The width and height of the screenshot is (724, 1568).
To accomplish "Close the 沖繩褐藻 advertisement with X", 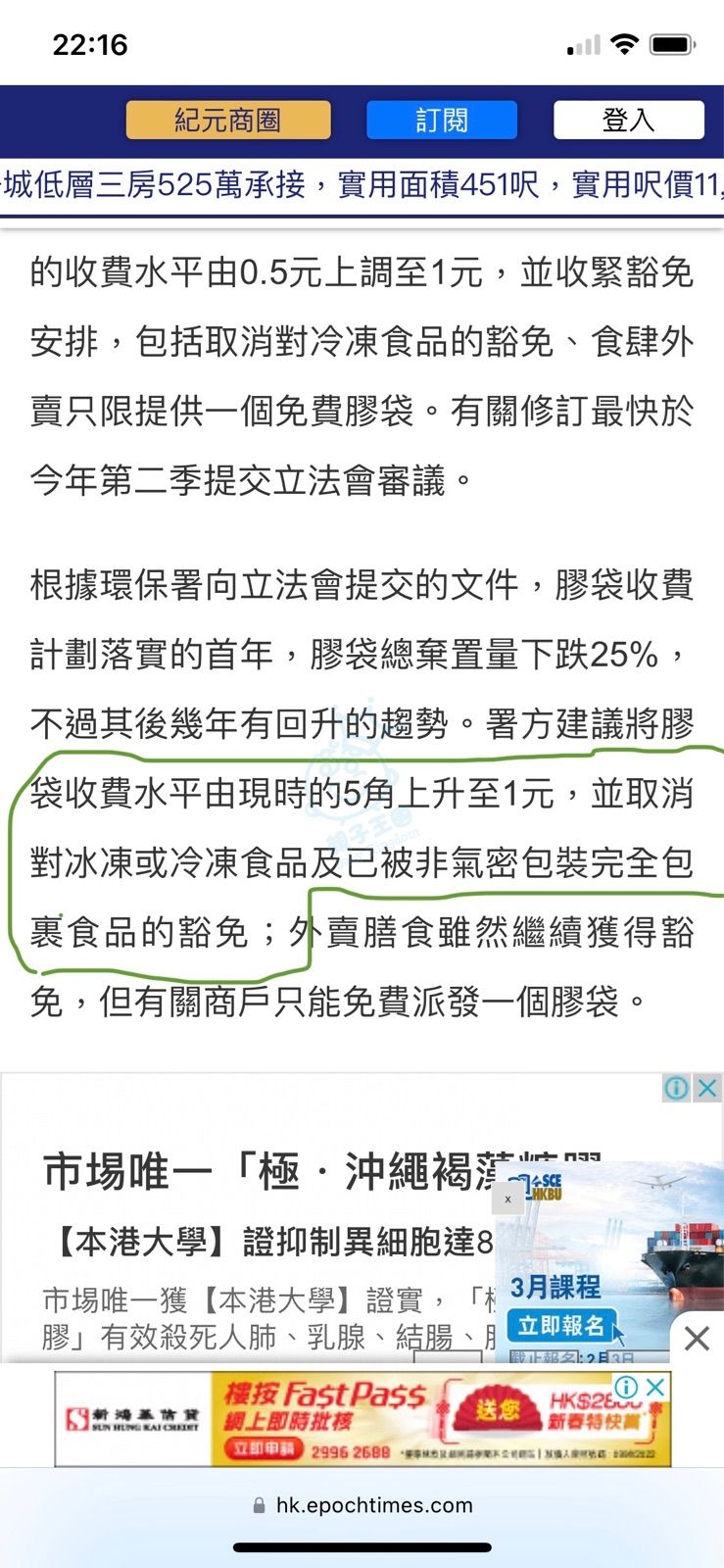I will point(707,1088).
